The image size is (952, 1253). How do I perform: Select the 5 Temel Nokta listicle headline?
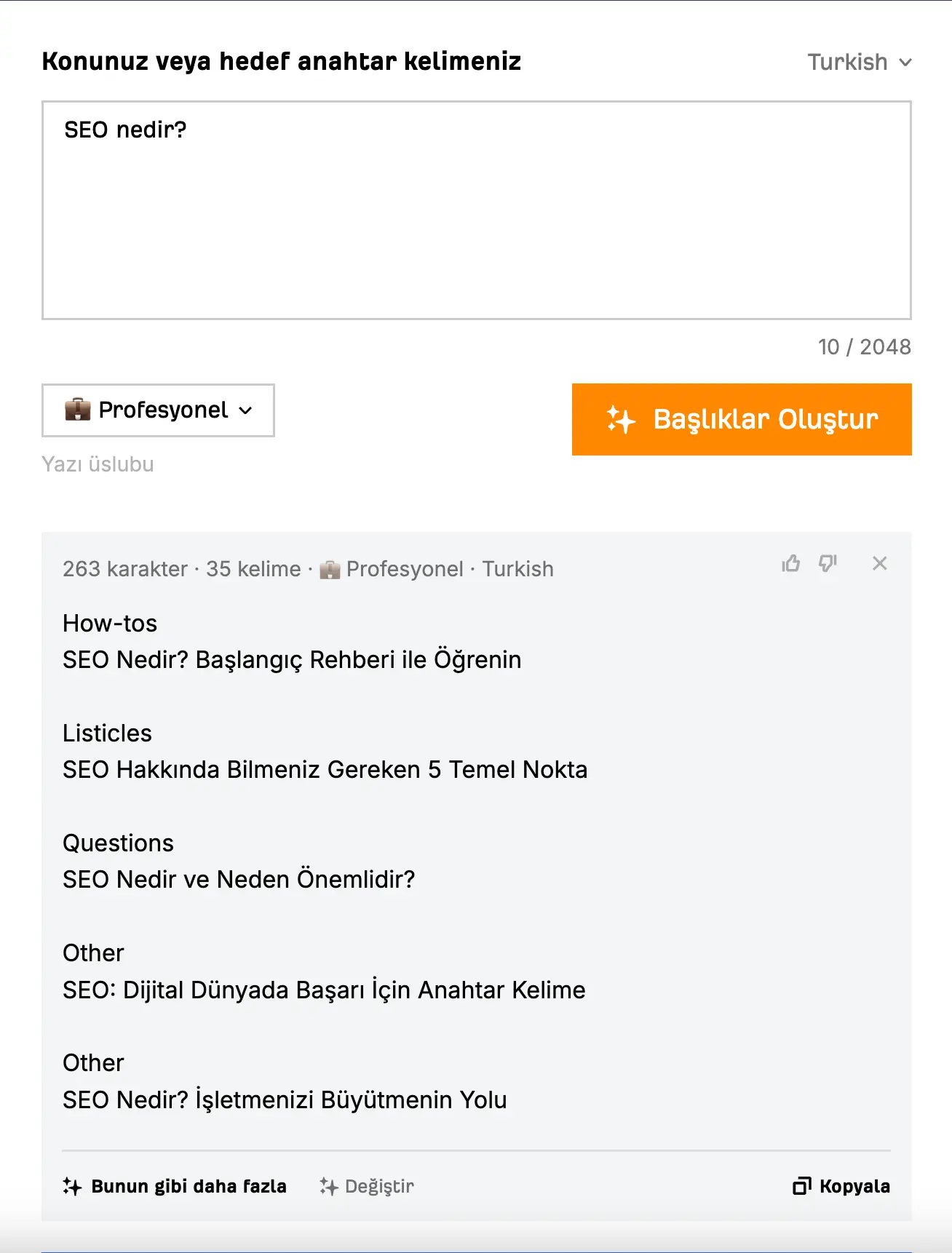pos(325,770)
